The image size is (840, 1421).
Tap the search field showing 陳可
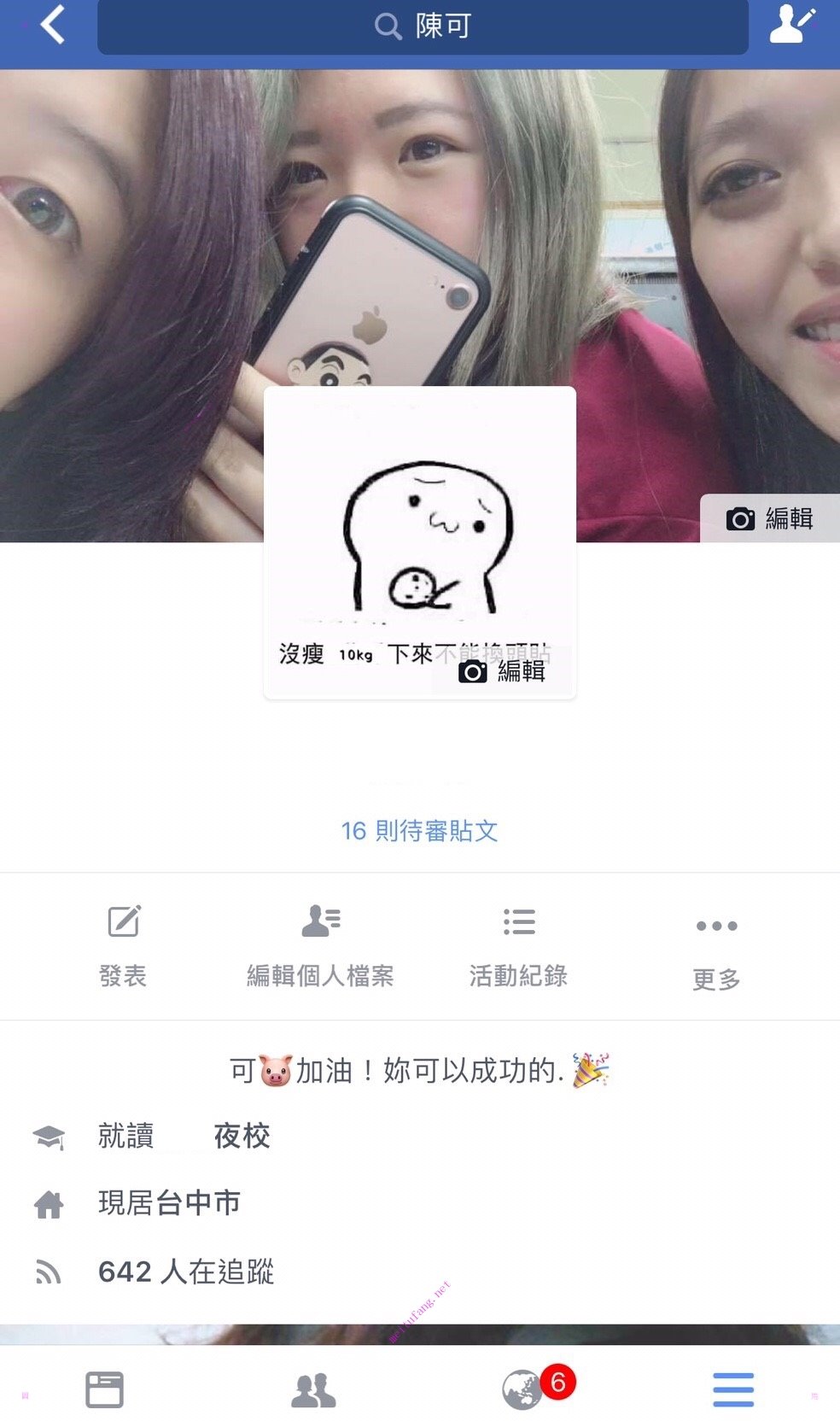(423, 27)
